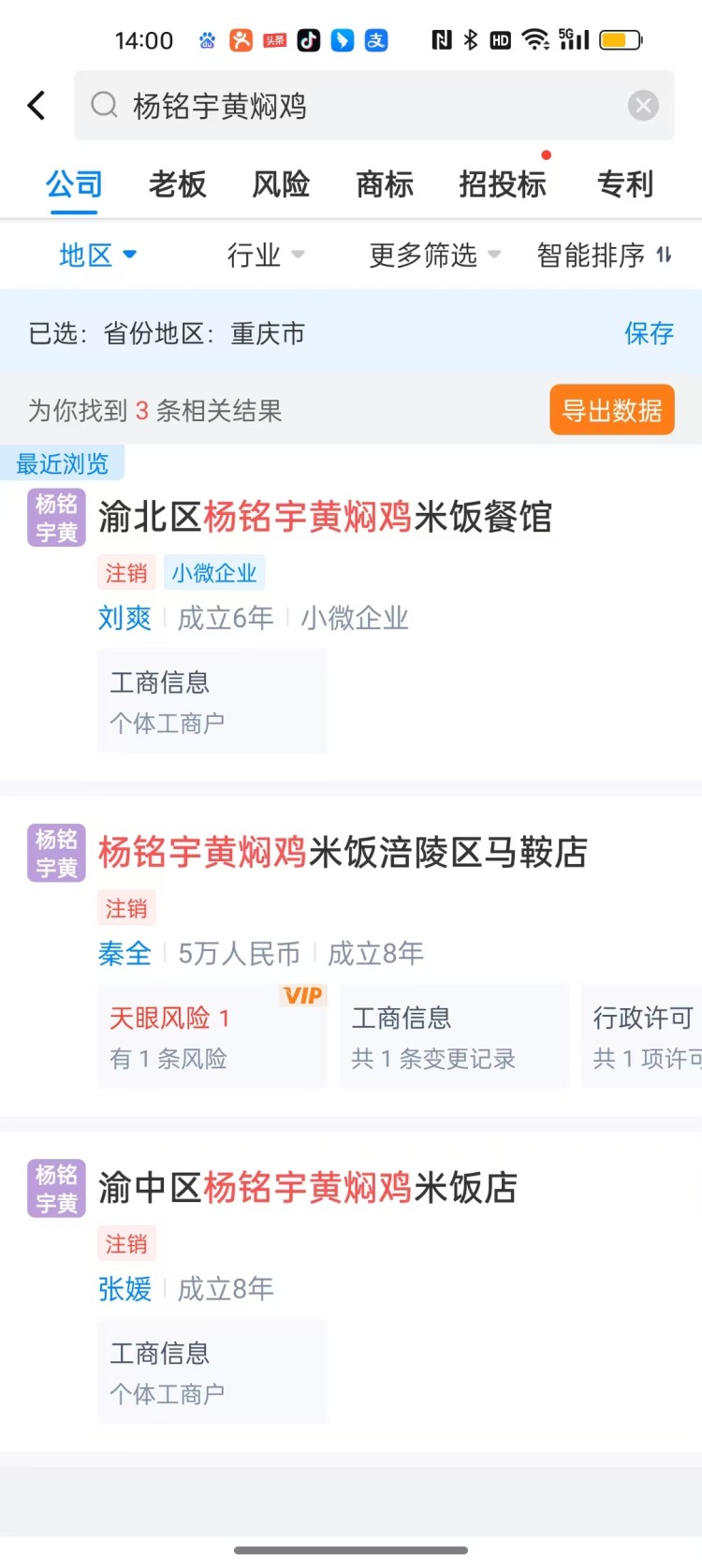This screenshot has width=702, height=1568.
Task: Switch to the 老板 tab
Action: pos(177,184)
